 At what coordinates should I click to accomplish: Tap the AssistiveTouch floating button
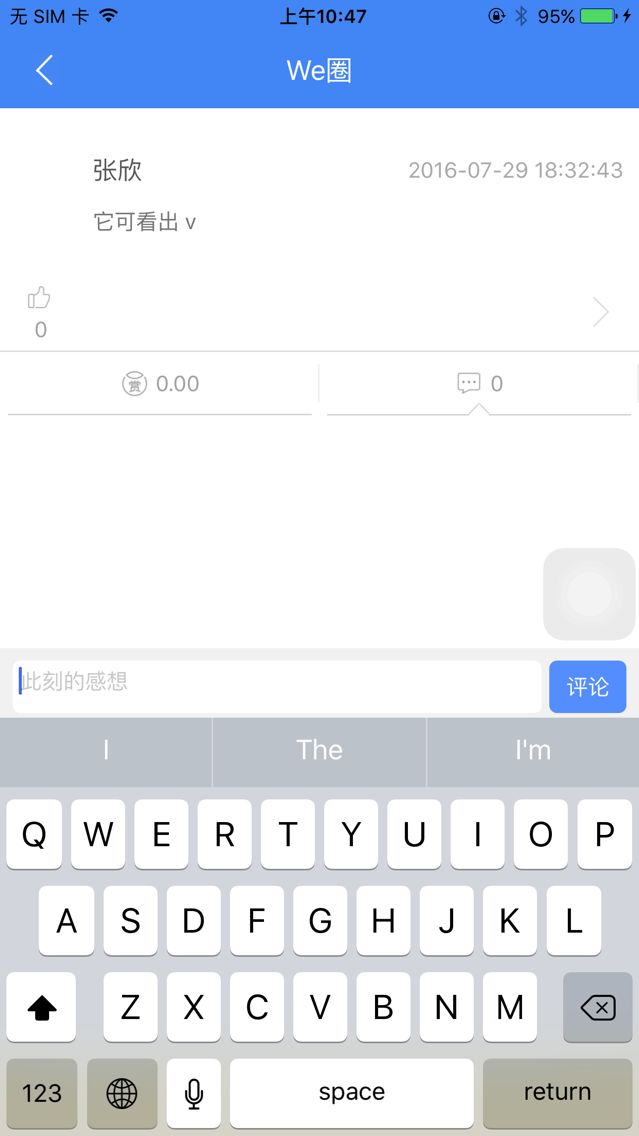click(589, 594)
